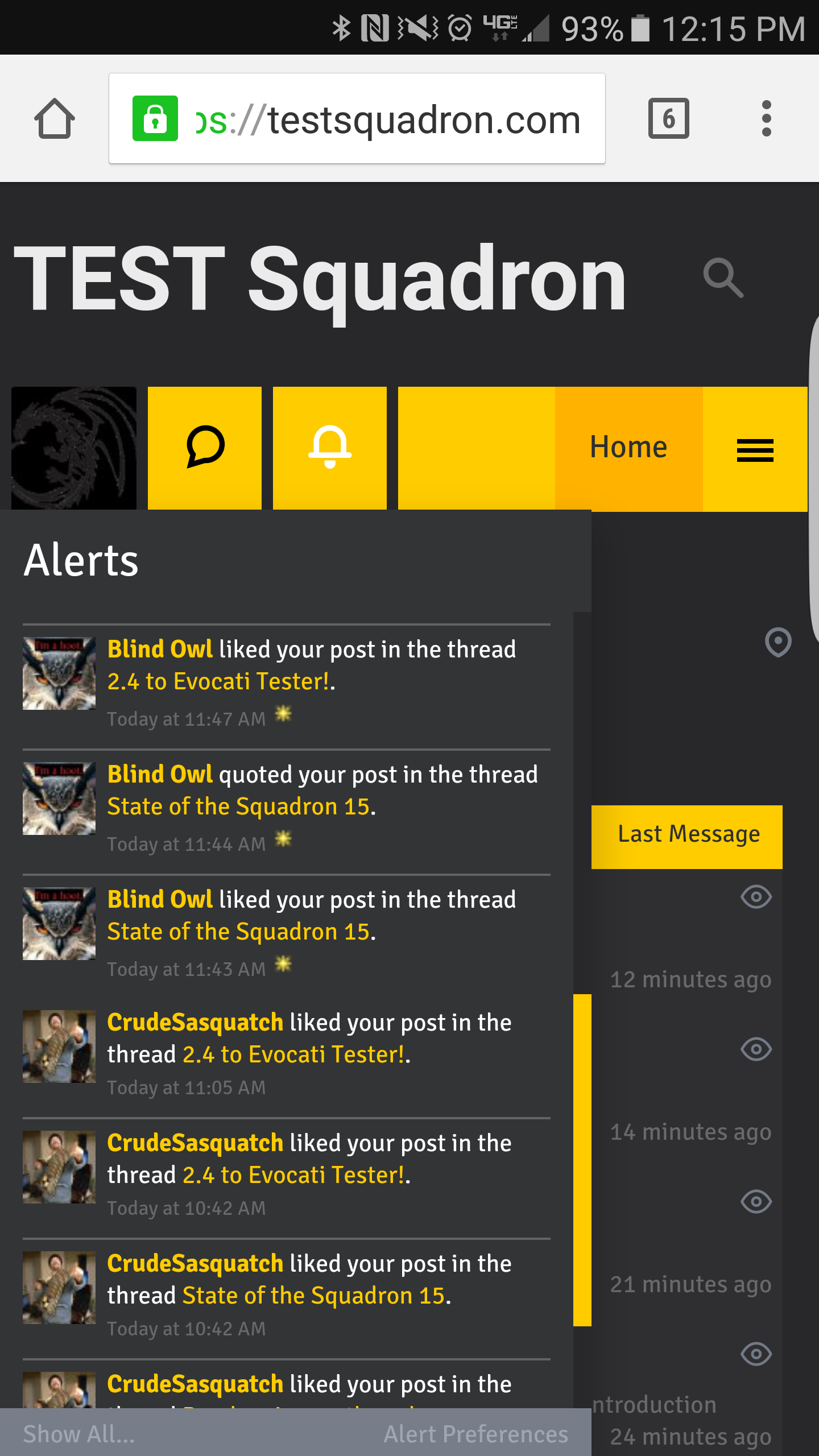Screen dimensions: 819x1456
Task: Open CrudeSasquatch's profile from the 11:05 AM alert
Action: [x=195, y=1023]
